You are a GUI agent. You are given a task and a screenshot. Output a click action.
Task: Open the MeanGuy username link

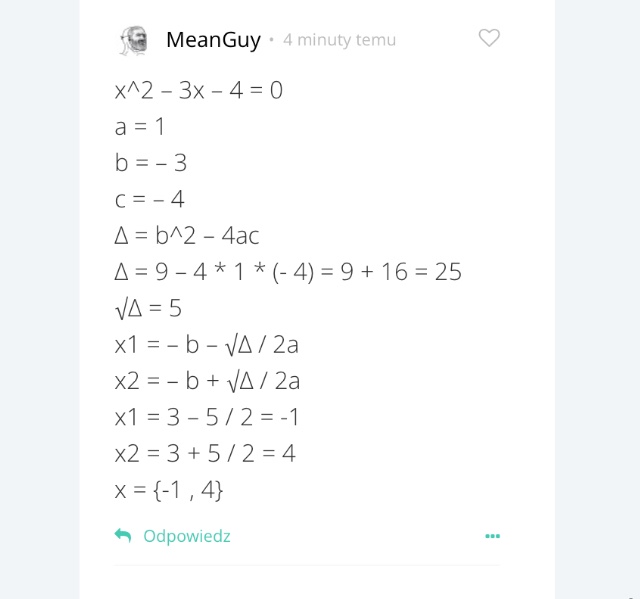point(212,40)
